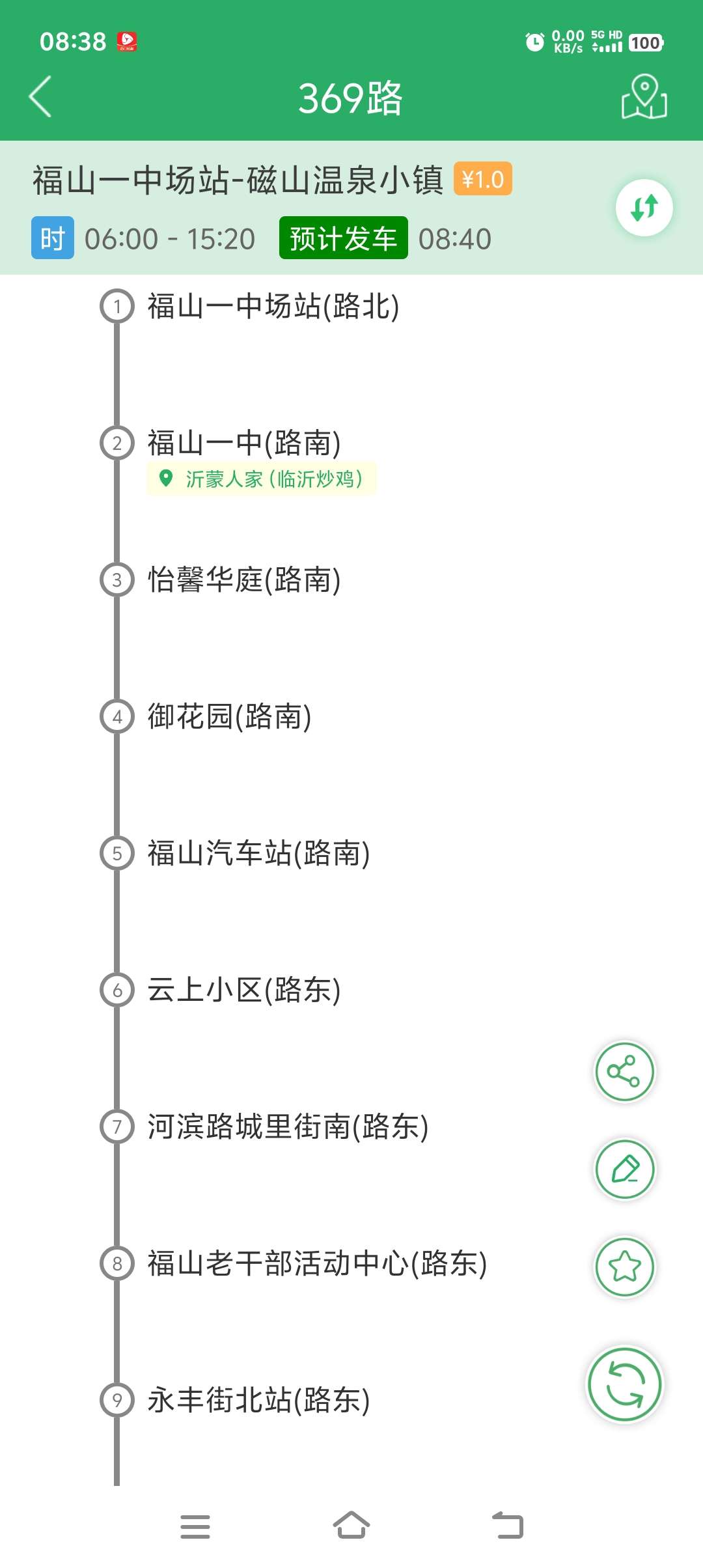Open the route map view

tap(644, 97)
